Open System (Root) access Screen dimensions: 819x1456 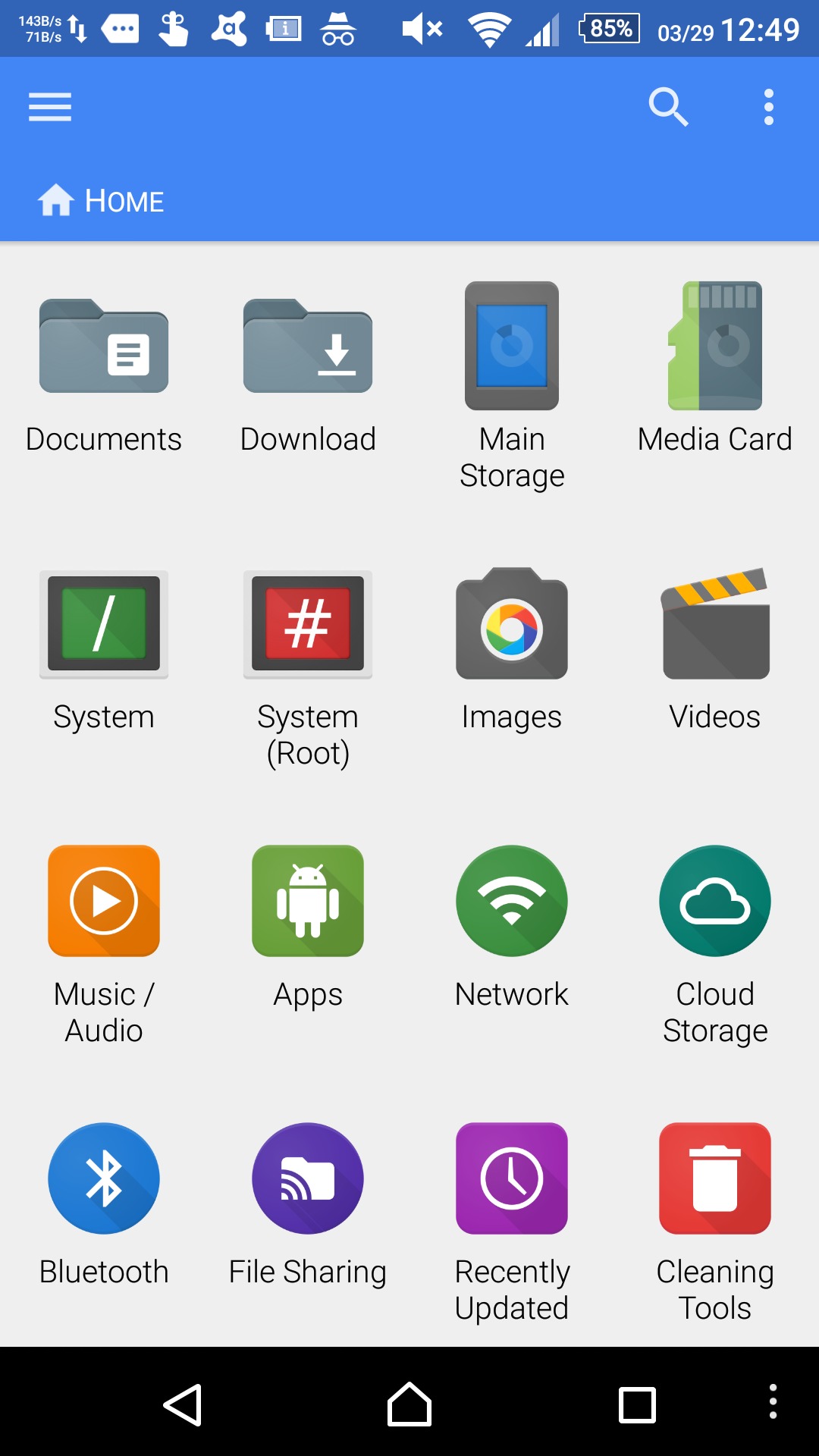(x=308, y=669)
